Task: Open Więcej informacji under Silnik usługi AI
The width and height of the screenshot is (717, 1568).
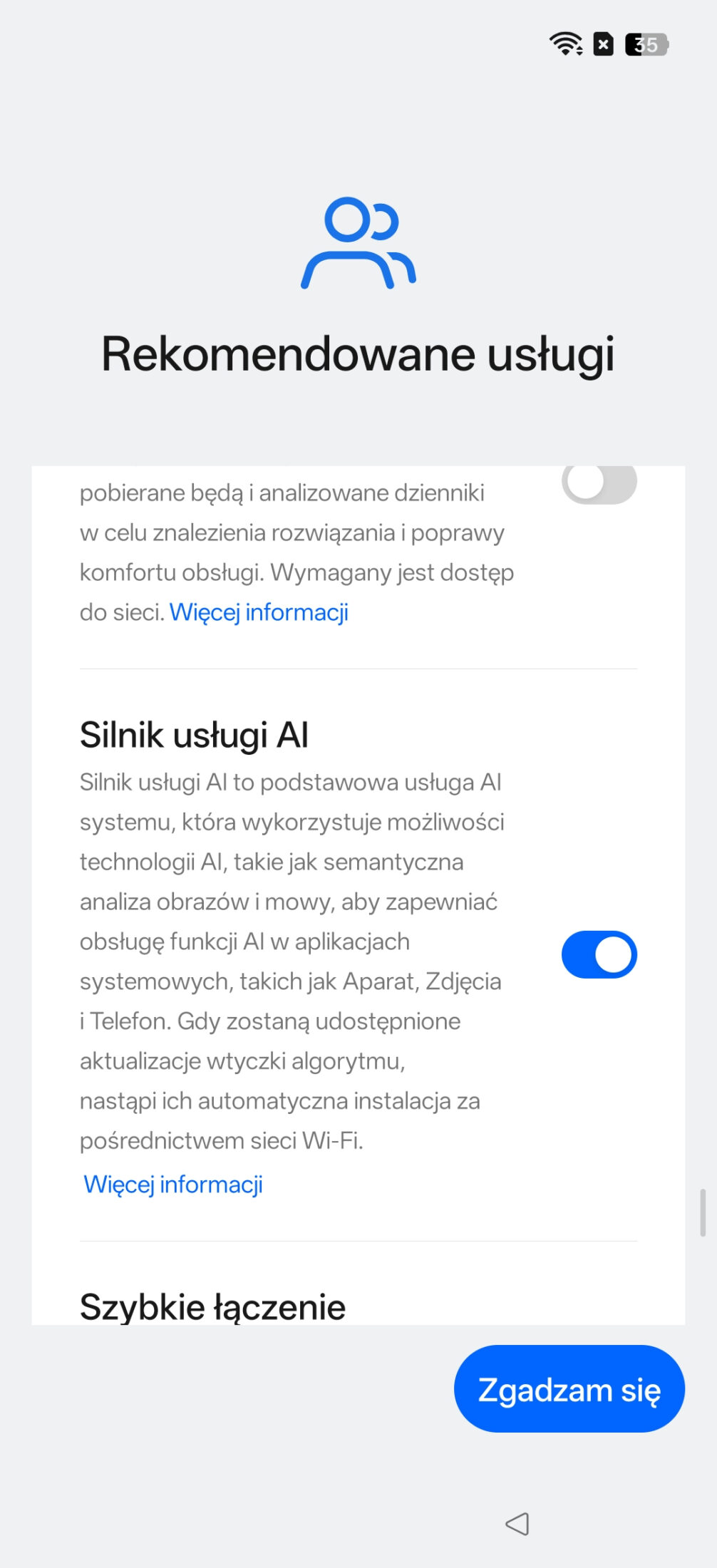Action: (173, 1185)
